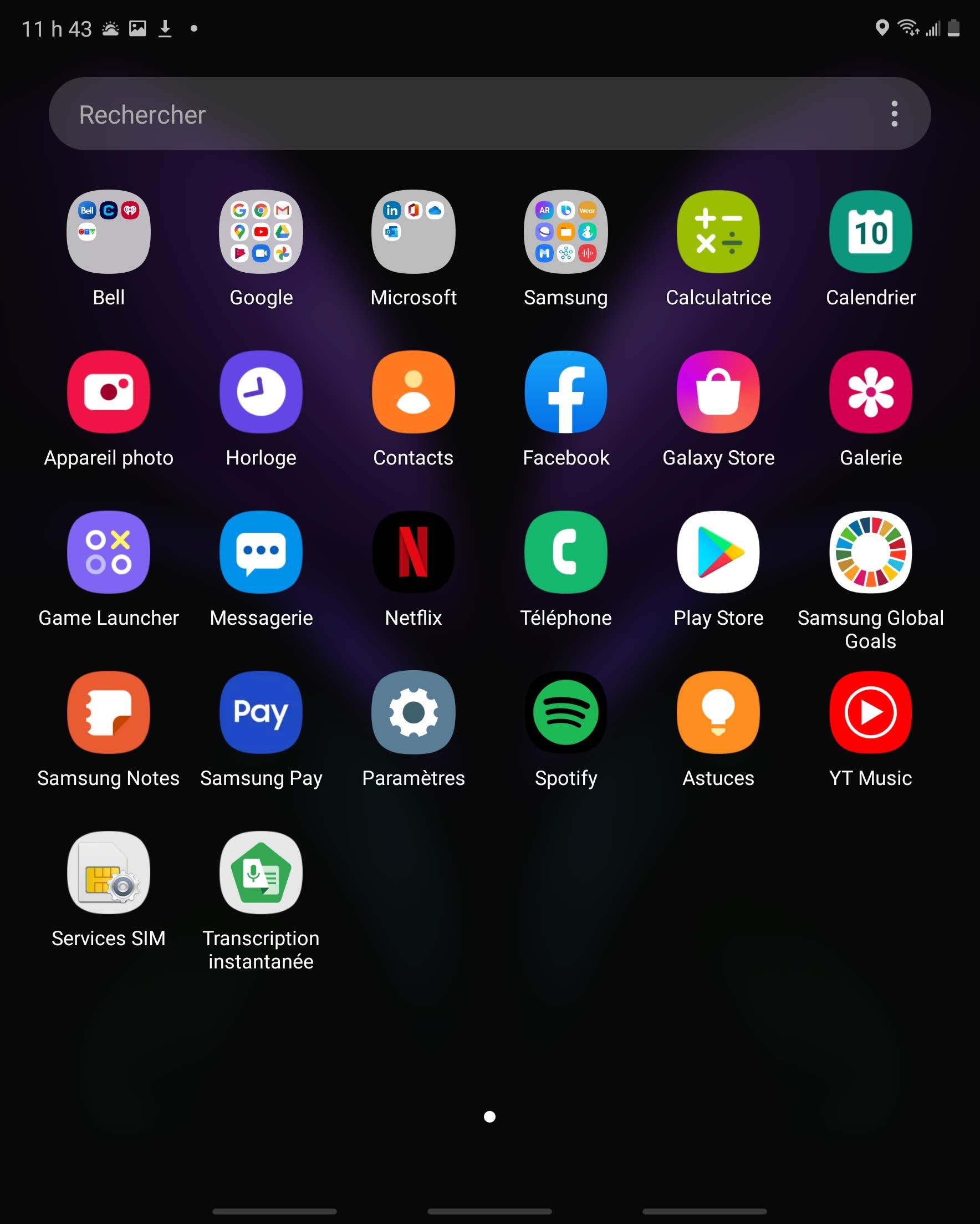Screen dimensions: 980x1224
Task: Launch Spotify
Action: click(x=565, y=712)
